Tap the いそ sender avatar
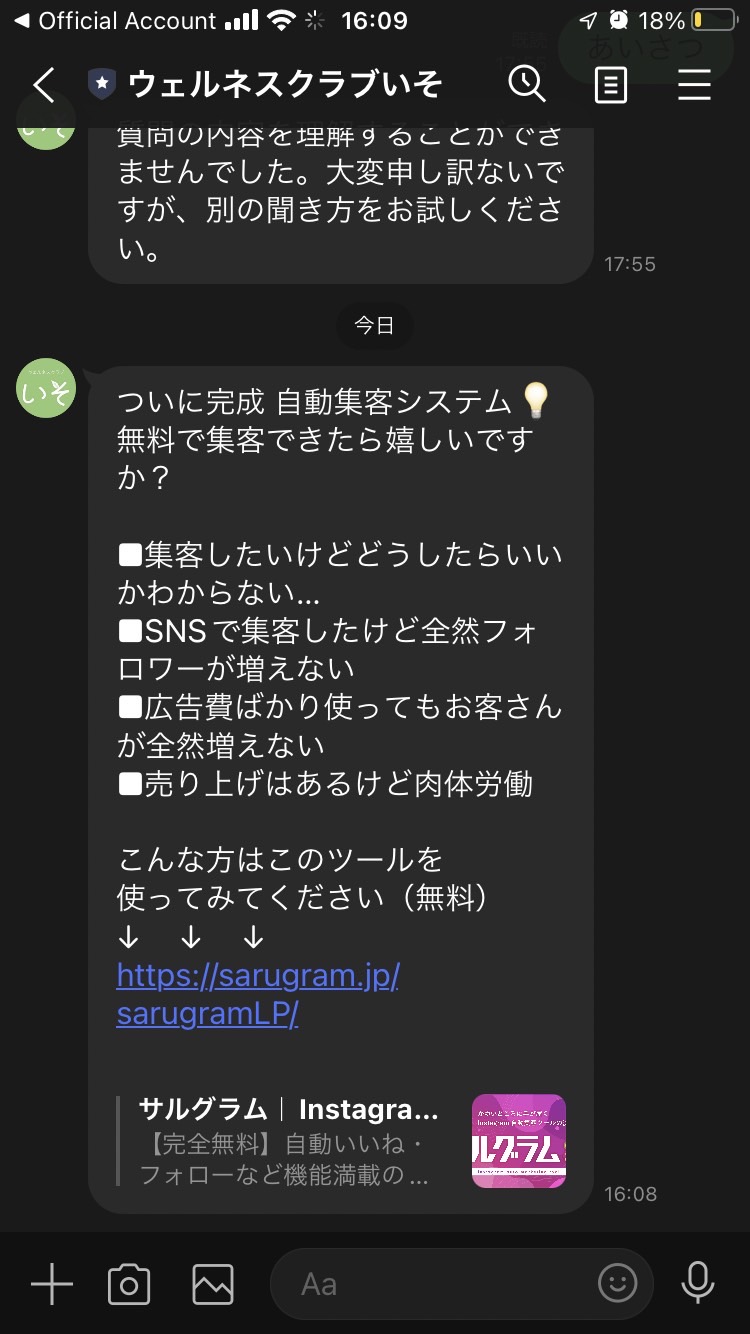 (46, 388)
